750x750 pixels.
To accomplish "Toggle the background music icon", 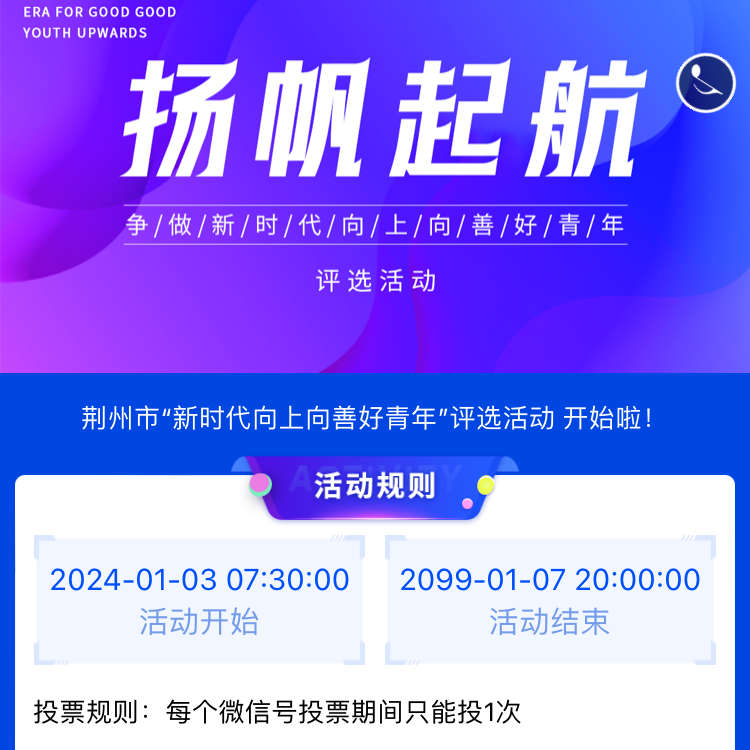I will pos(706,83).
